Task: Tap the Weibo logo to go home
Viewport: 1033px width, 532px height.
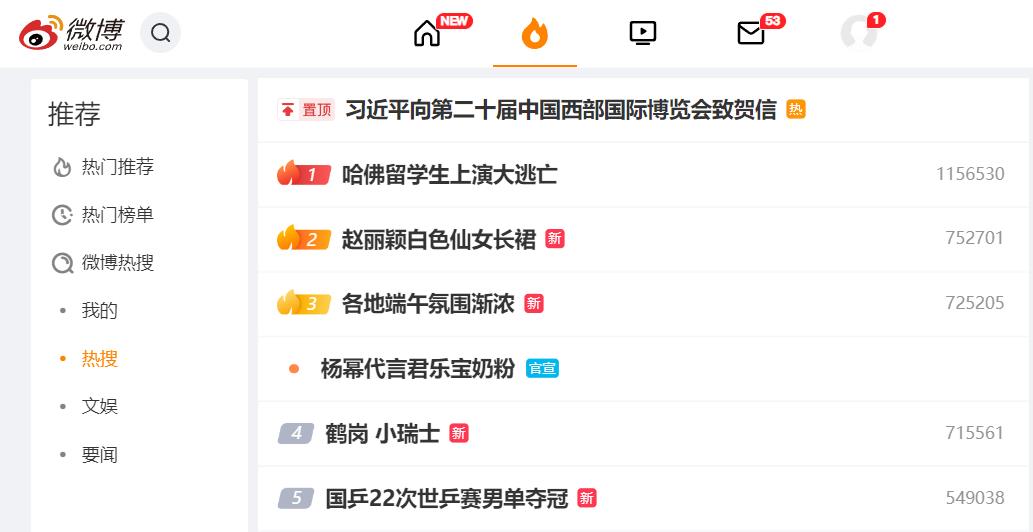Action: click(x=71, y=33)
